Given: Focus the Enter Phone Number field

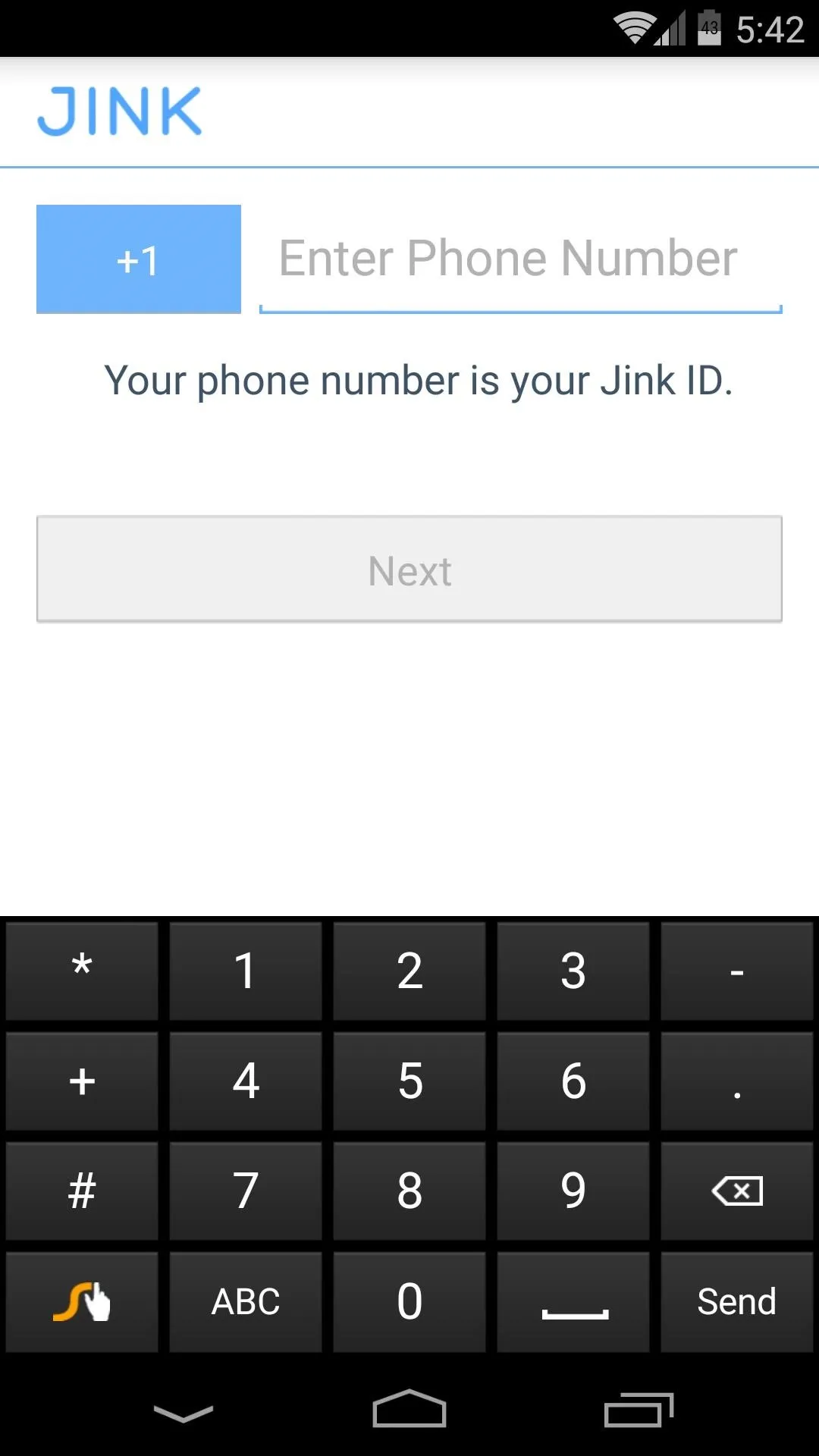Looking at the screenshot, I should tap(520, 259).
